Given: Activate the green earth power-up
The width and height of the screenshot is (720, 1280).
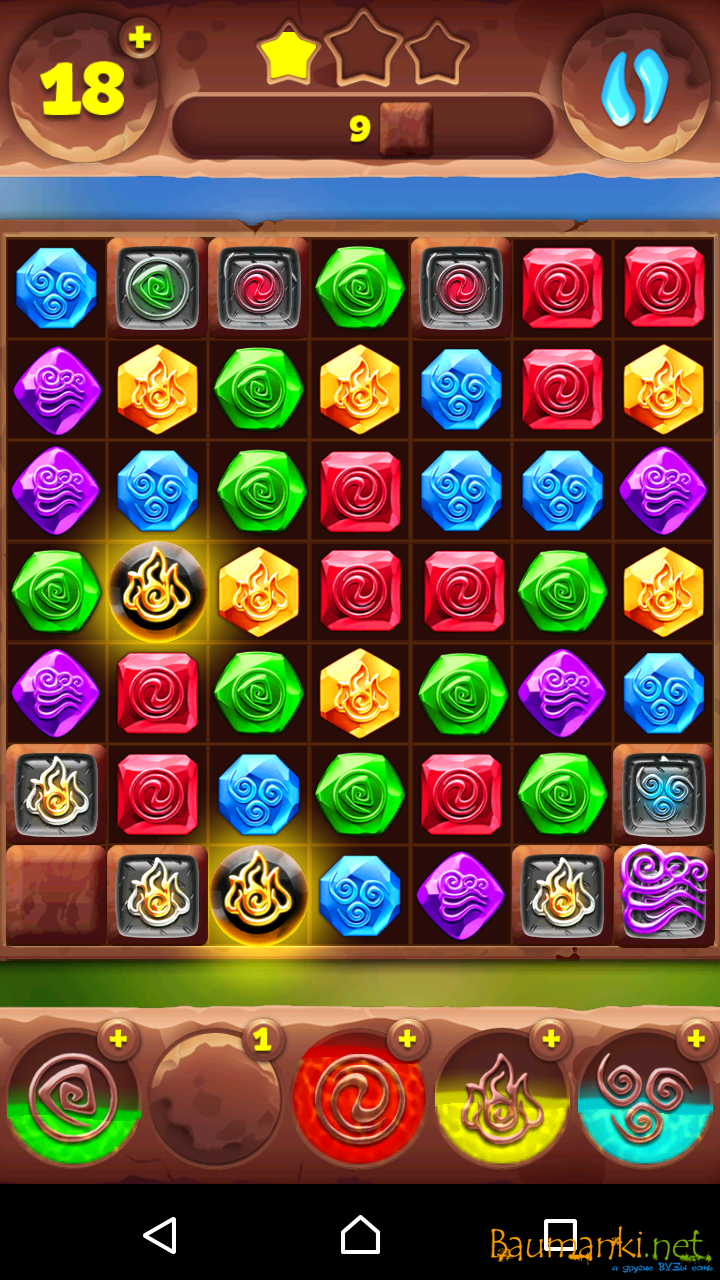Looking at the screenshot, I should pyautogui.click(x=73, y=1098).
